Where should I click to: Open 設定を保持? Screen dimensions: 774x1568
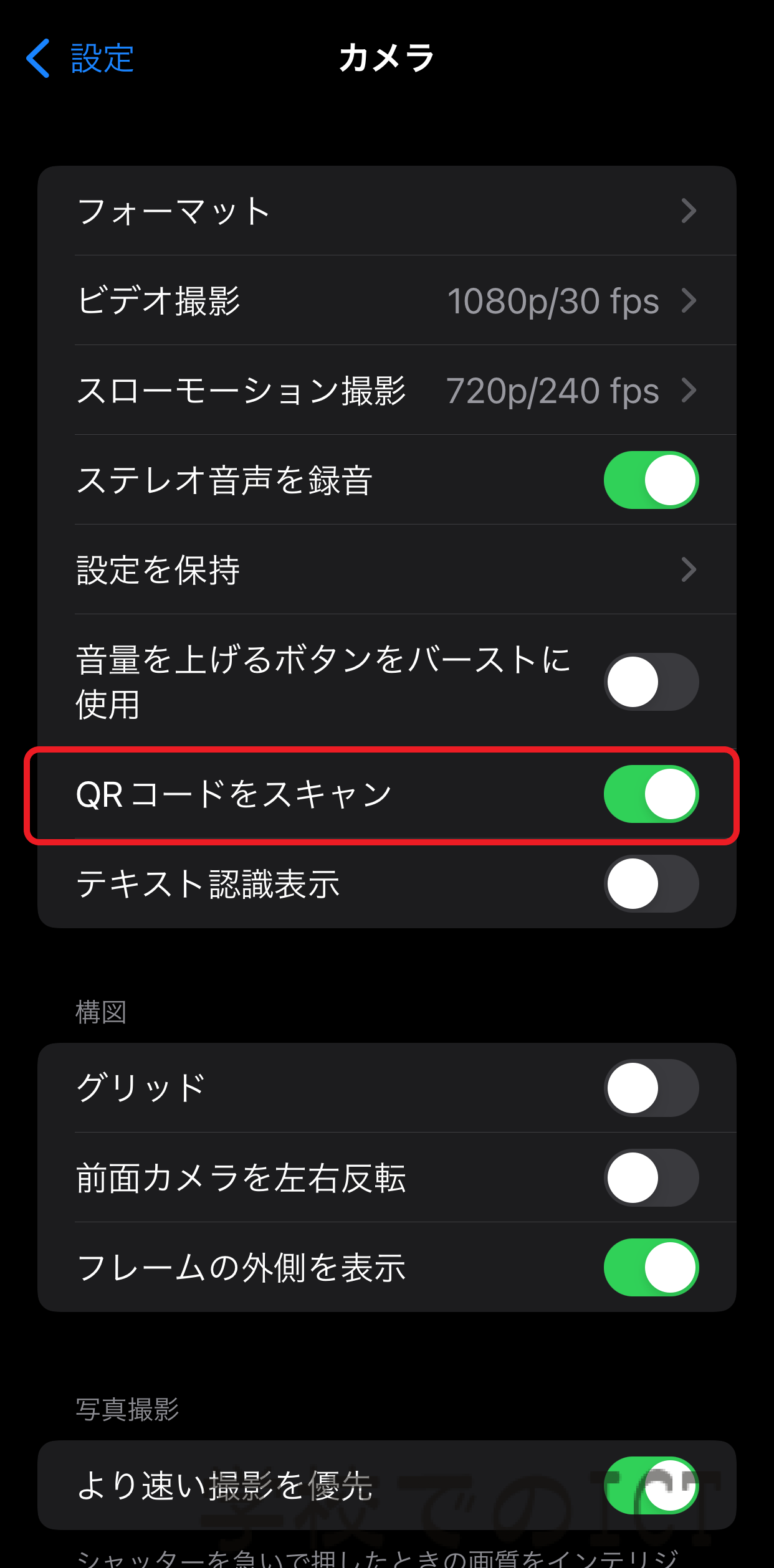[x=387, y=569]
